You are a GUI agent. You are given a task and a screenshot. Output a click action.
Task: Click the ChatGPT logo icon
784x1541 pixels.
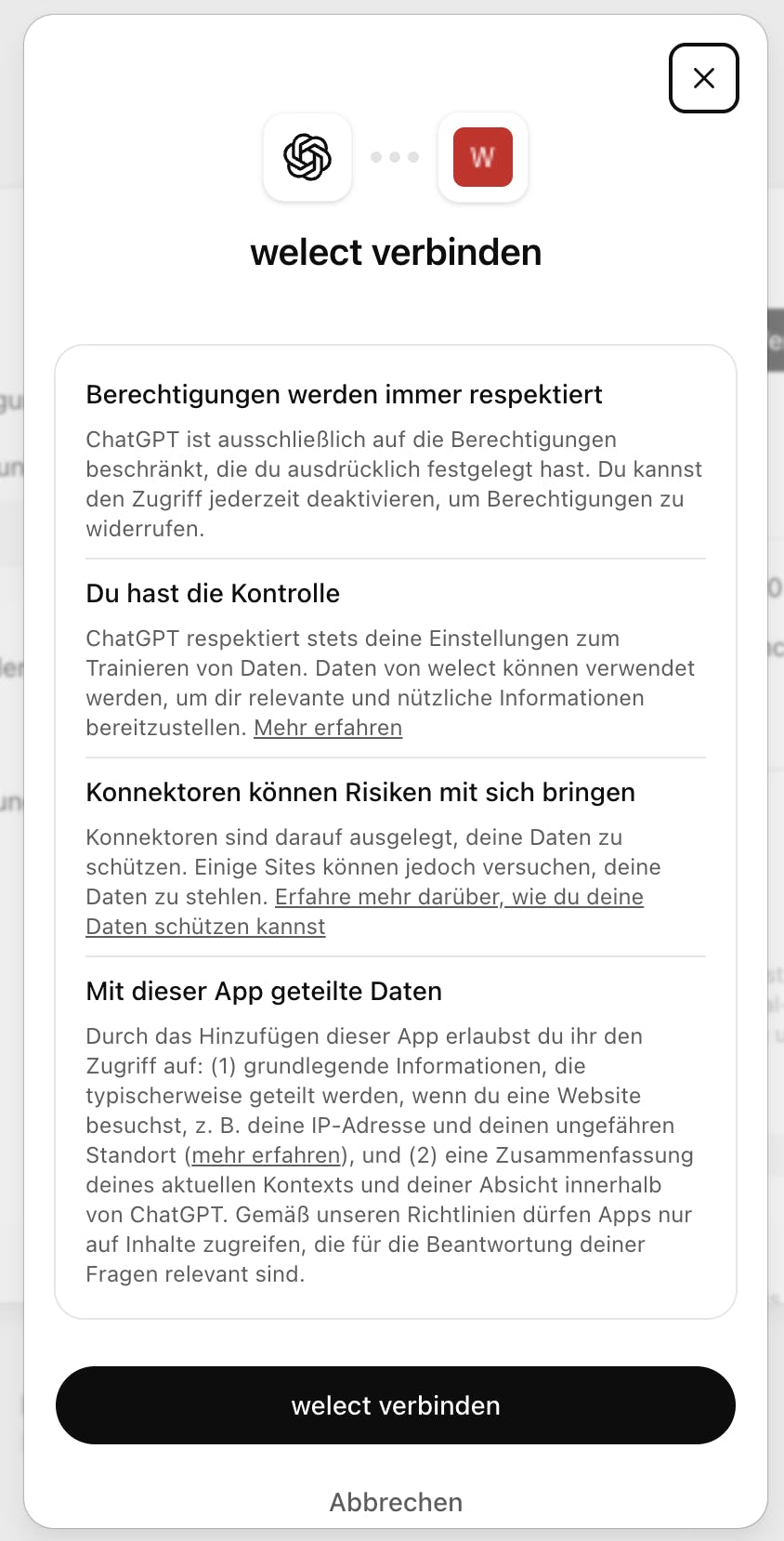(307, 158)
